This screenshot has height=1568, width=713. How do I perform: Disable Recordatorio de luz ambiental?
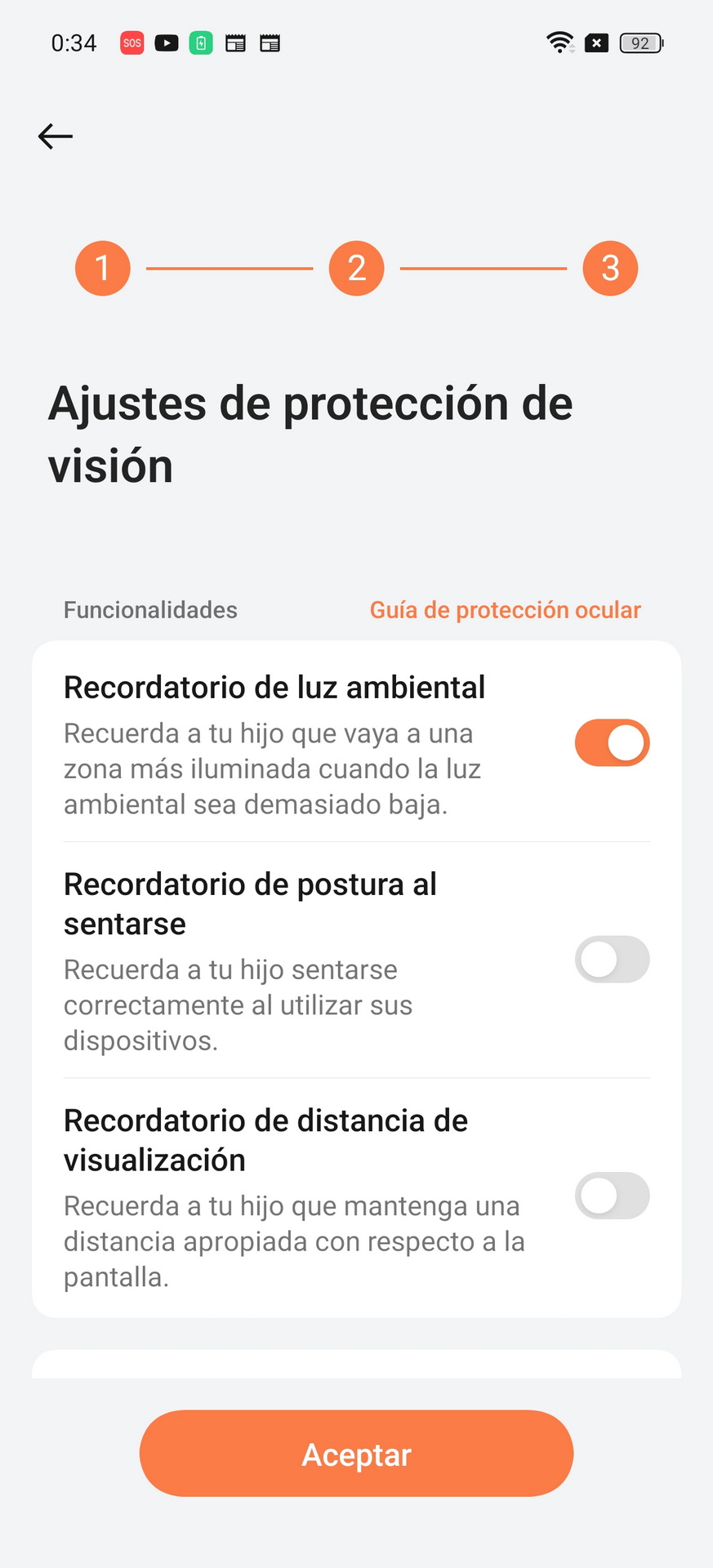point(612,742)
